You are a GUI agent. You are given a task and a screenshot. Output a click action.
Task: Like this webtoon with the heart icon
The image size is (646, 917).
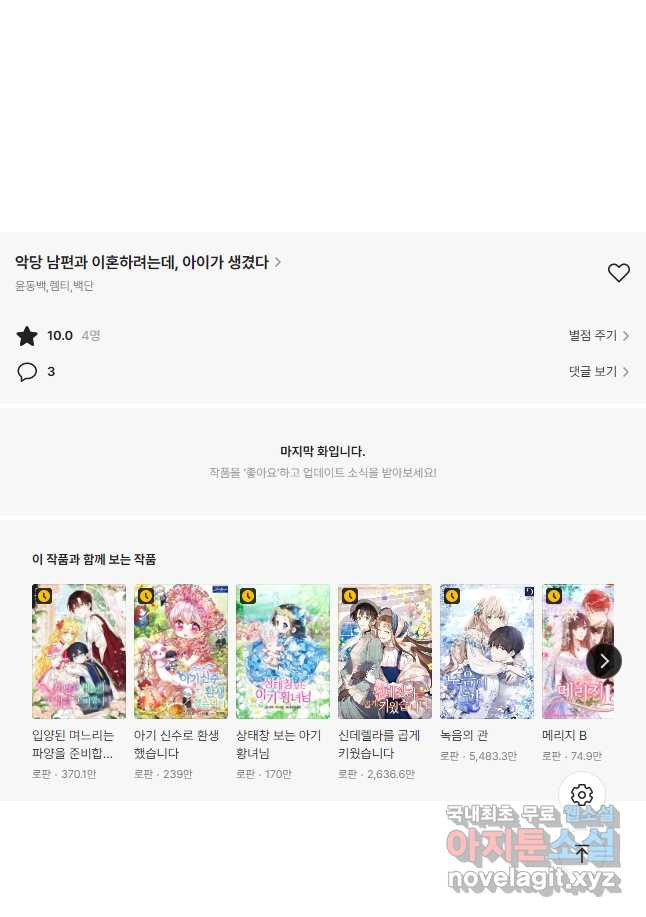619,273
